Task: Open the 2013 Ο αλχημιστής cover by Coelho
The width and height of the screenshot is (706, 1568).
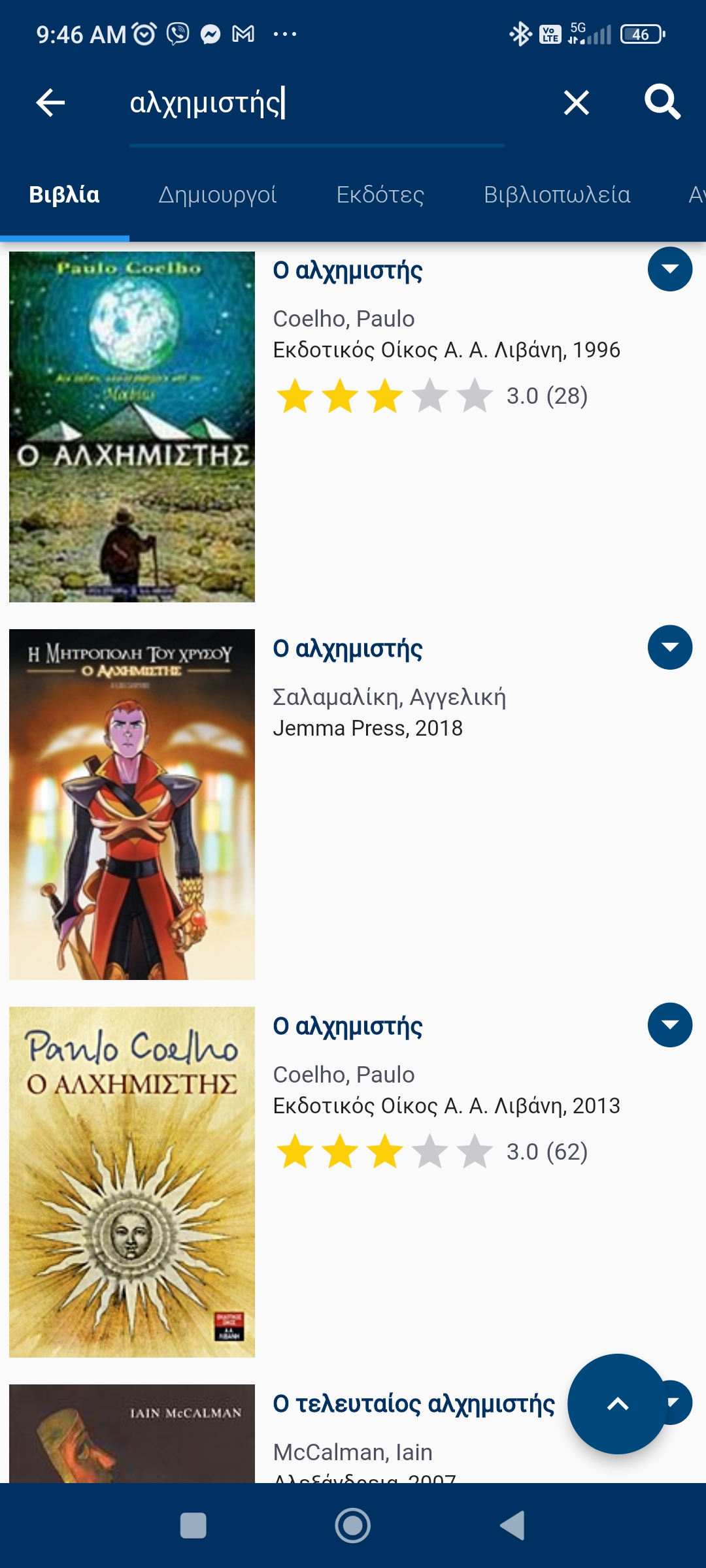Action: 132,1182
